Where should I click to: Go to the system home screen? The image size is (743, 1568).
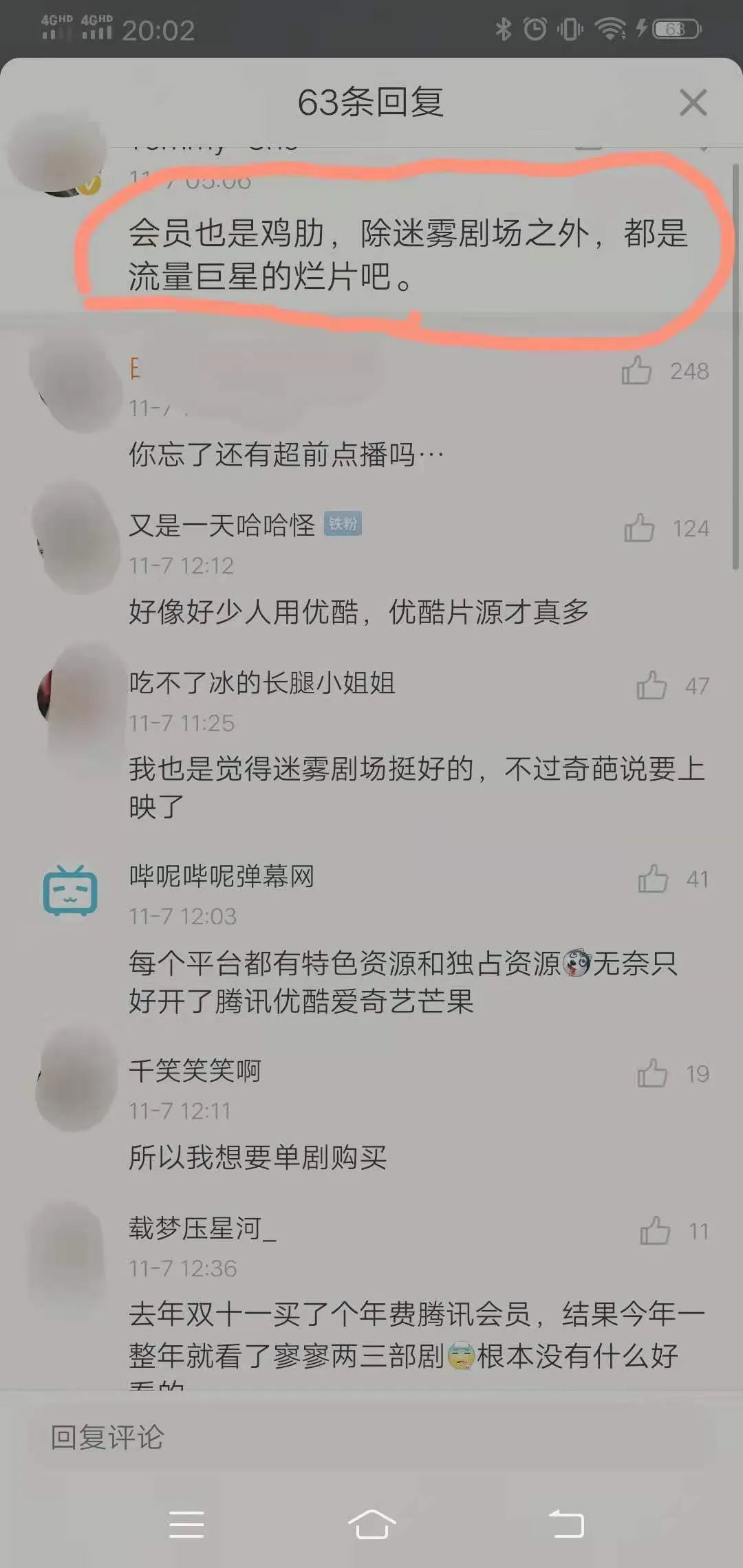[x=371, y=1524]
